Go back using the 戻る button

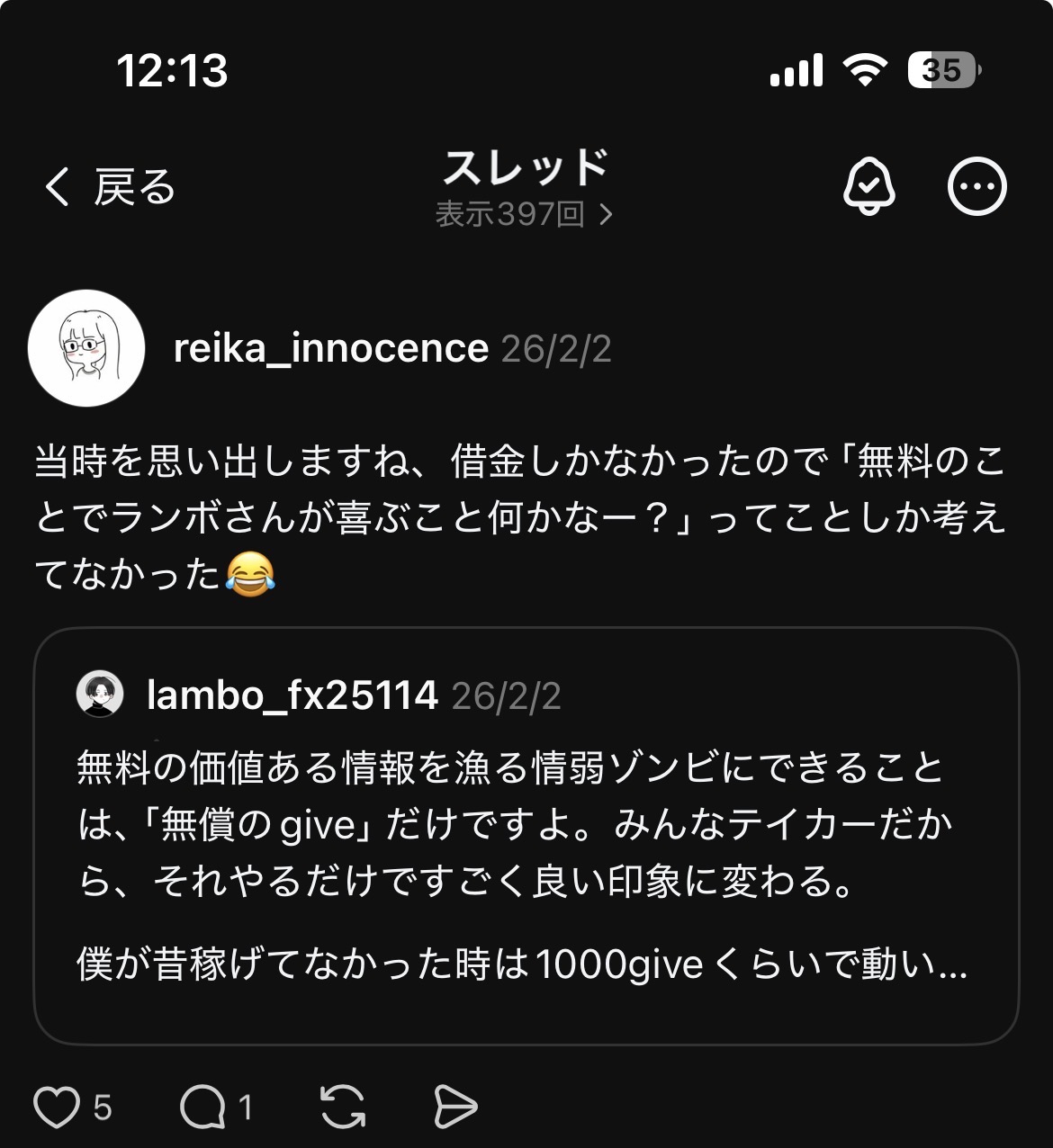coord(111,187)
